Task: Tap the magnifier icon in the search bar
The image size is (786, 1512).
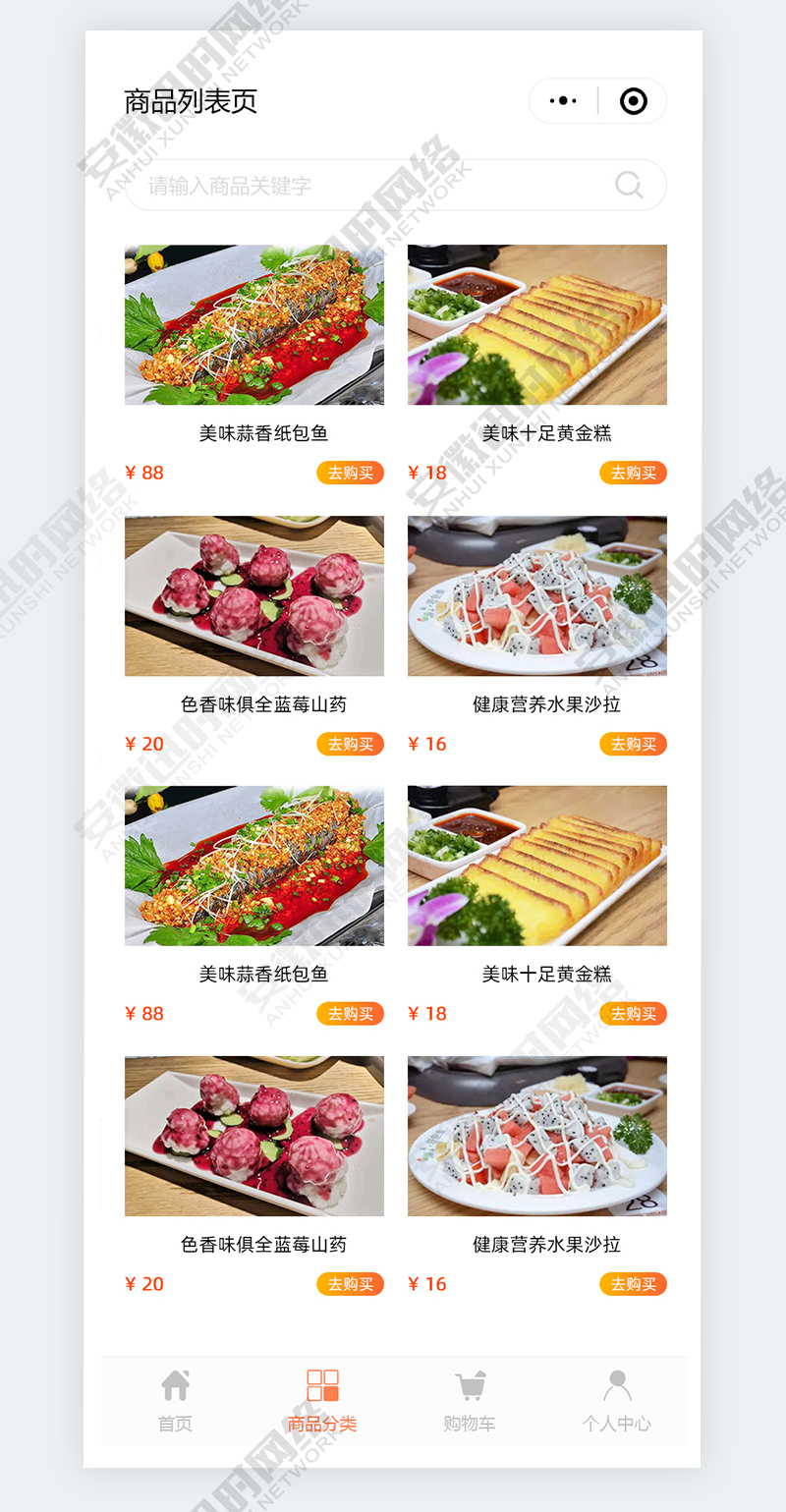Action: click(629, 185)
